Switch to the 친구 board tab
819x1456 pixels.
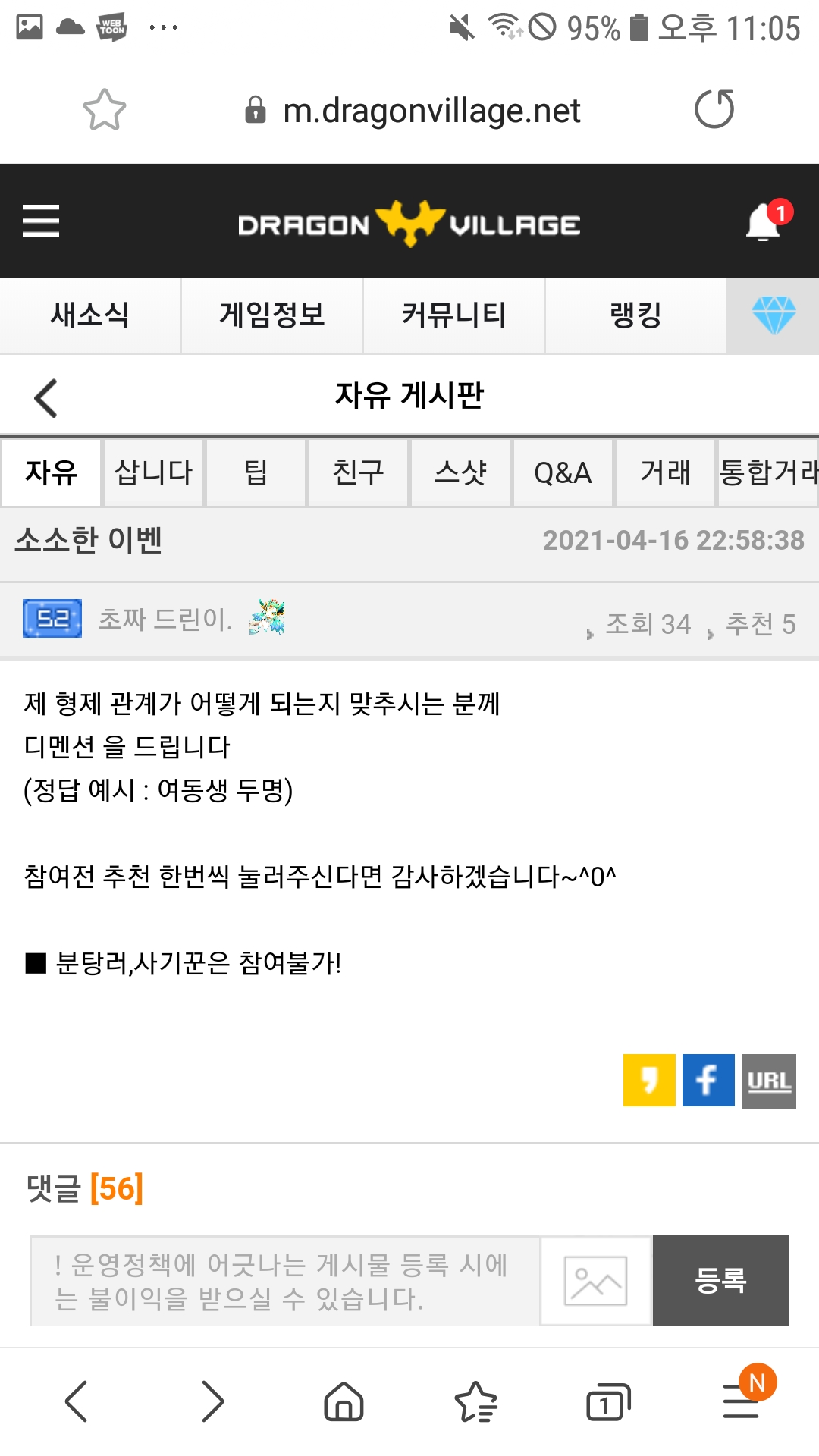358,472
